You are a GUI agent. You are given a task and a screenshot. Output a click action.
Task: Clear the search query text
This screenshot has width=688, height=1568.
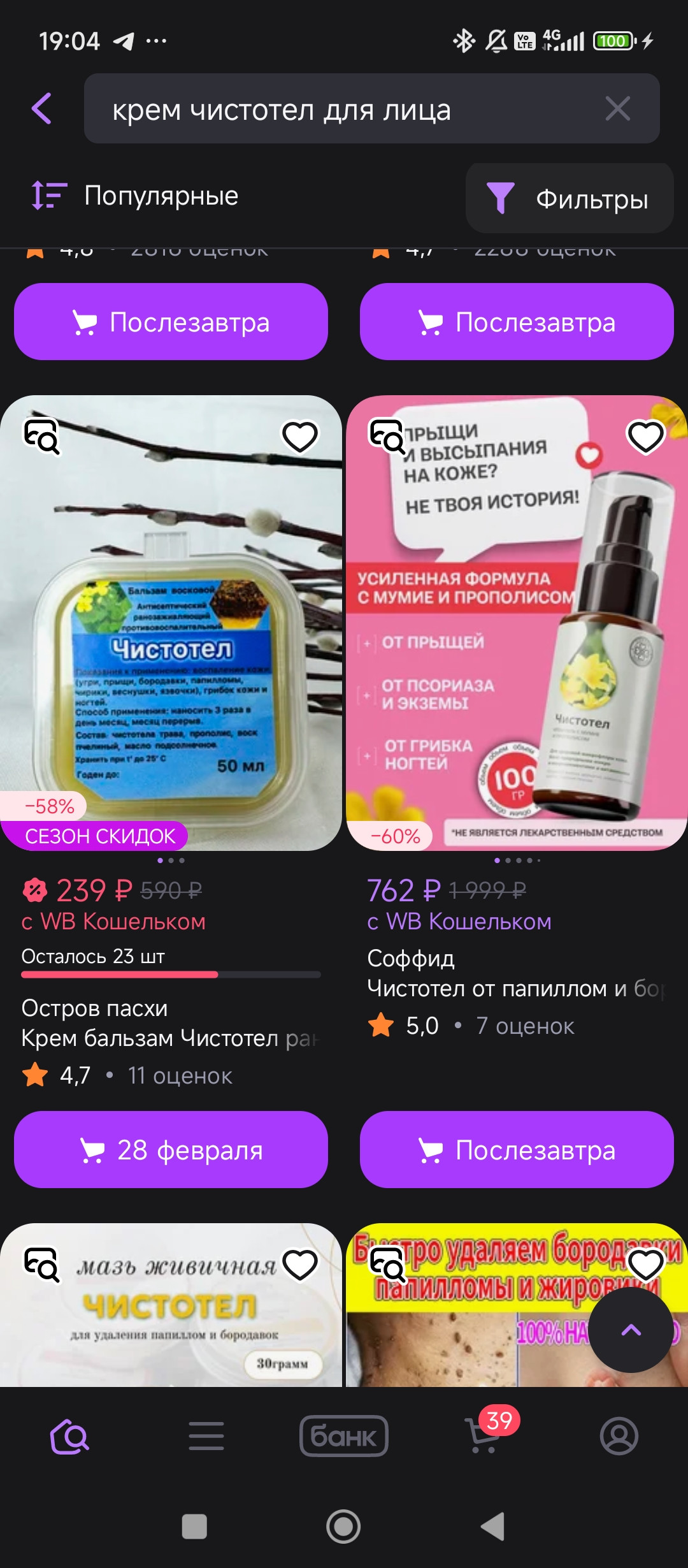[617, 108]
